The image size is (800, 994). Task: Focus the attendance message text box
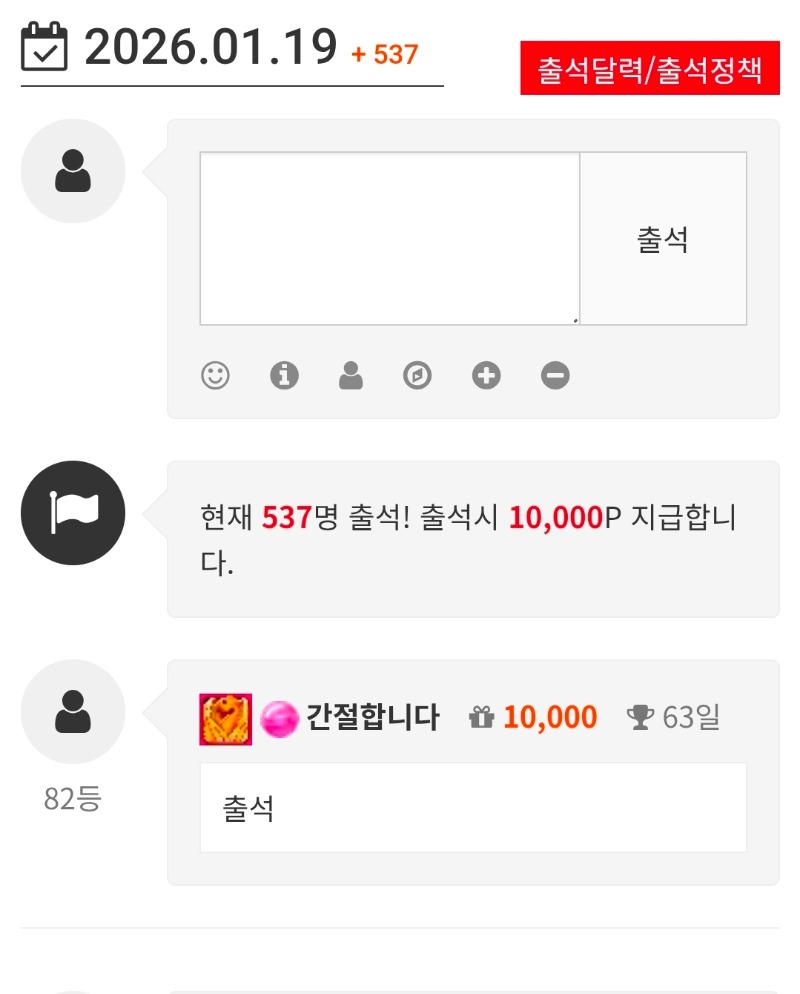[x=390, y=238]
